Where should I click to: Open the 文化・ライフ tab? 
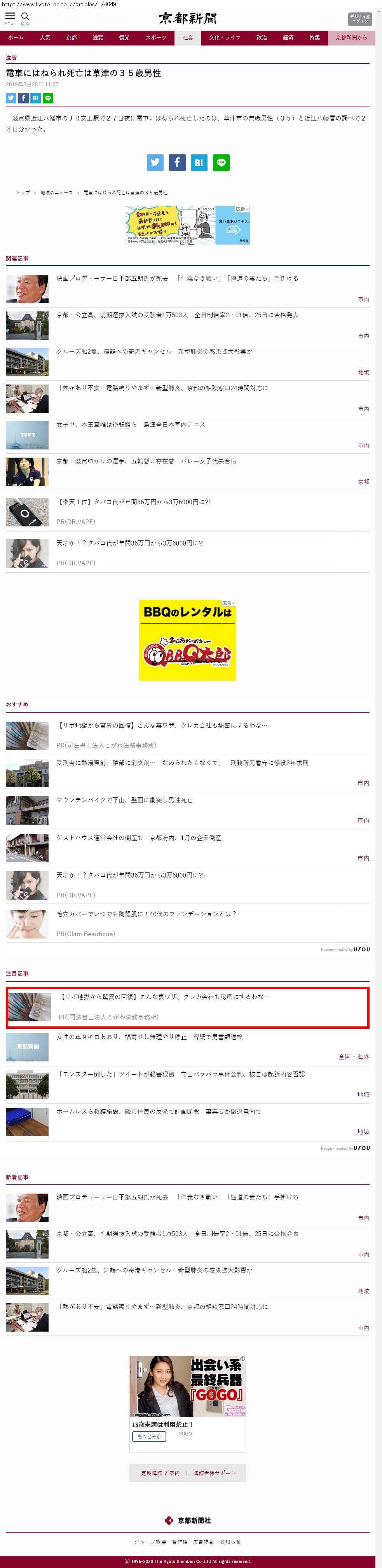pos(225,38)
